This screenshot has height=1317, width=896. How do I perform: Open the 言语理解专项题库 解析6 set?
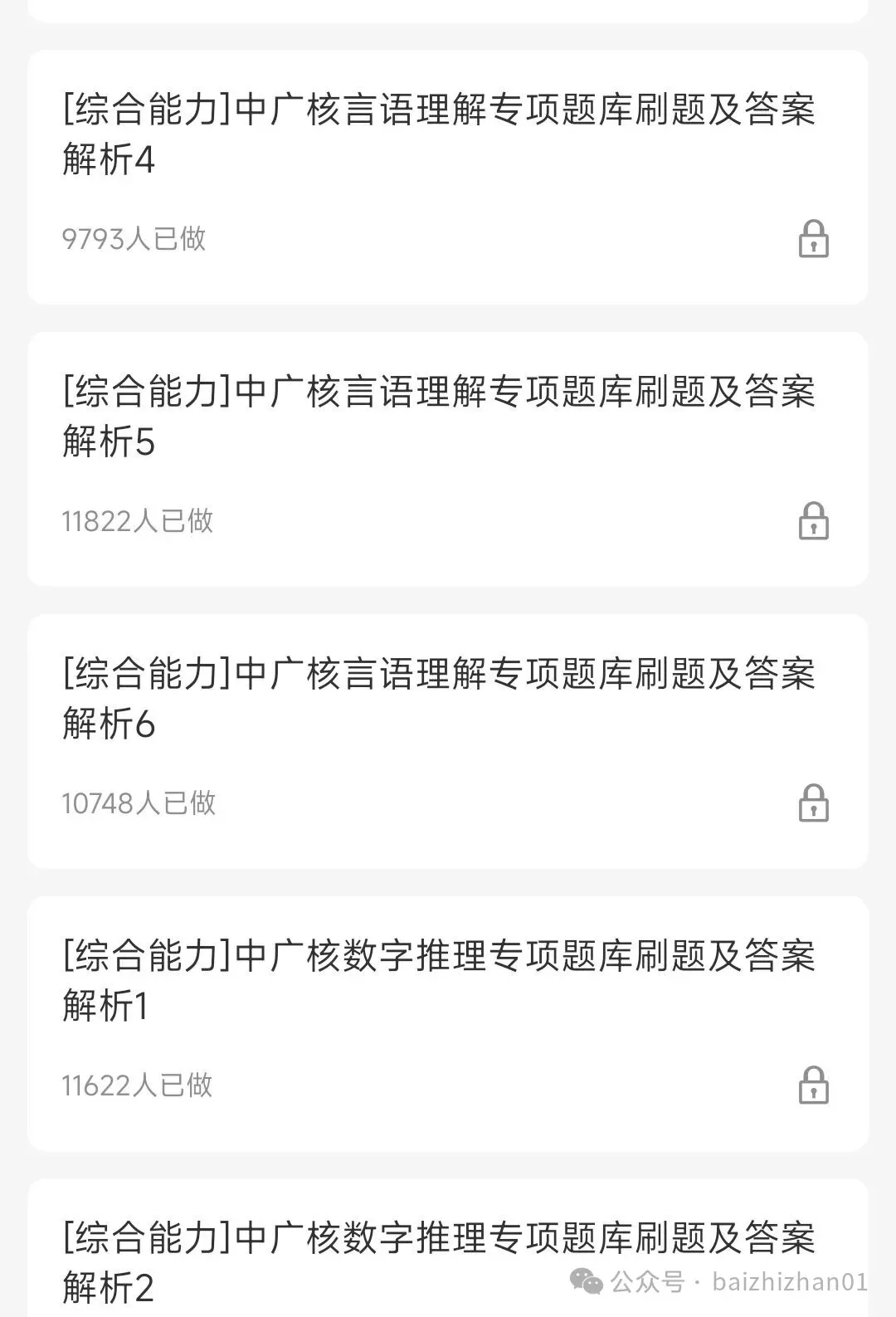tap(440, 698)
